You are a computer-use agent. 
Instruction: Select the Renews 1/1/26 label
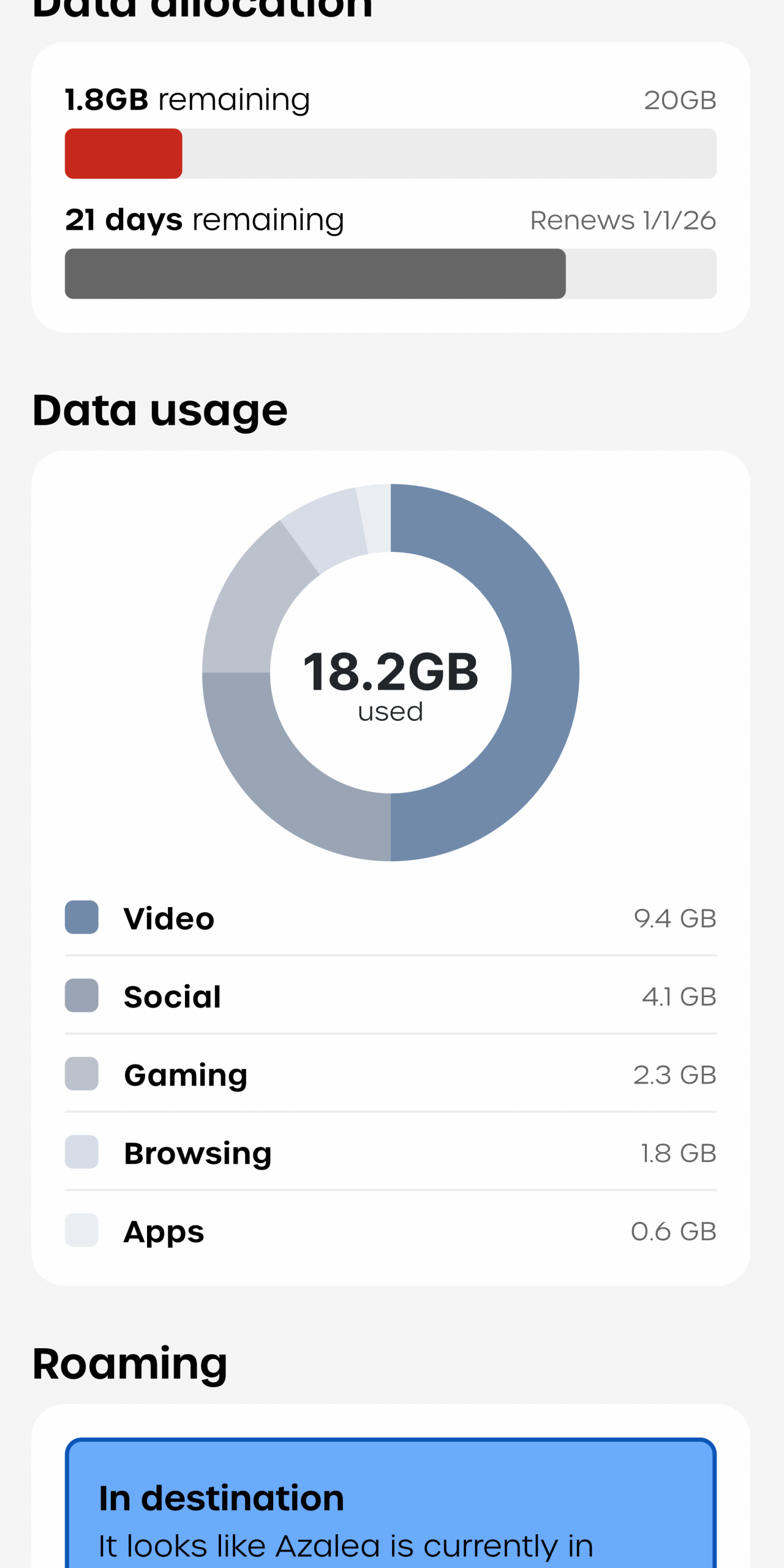[x=622, y=219]
